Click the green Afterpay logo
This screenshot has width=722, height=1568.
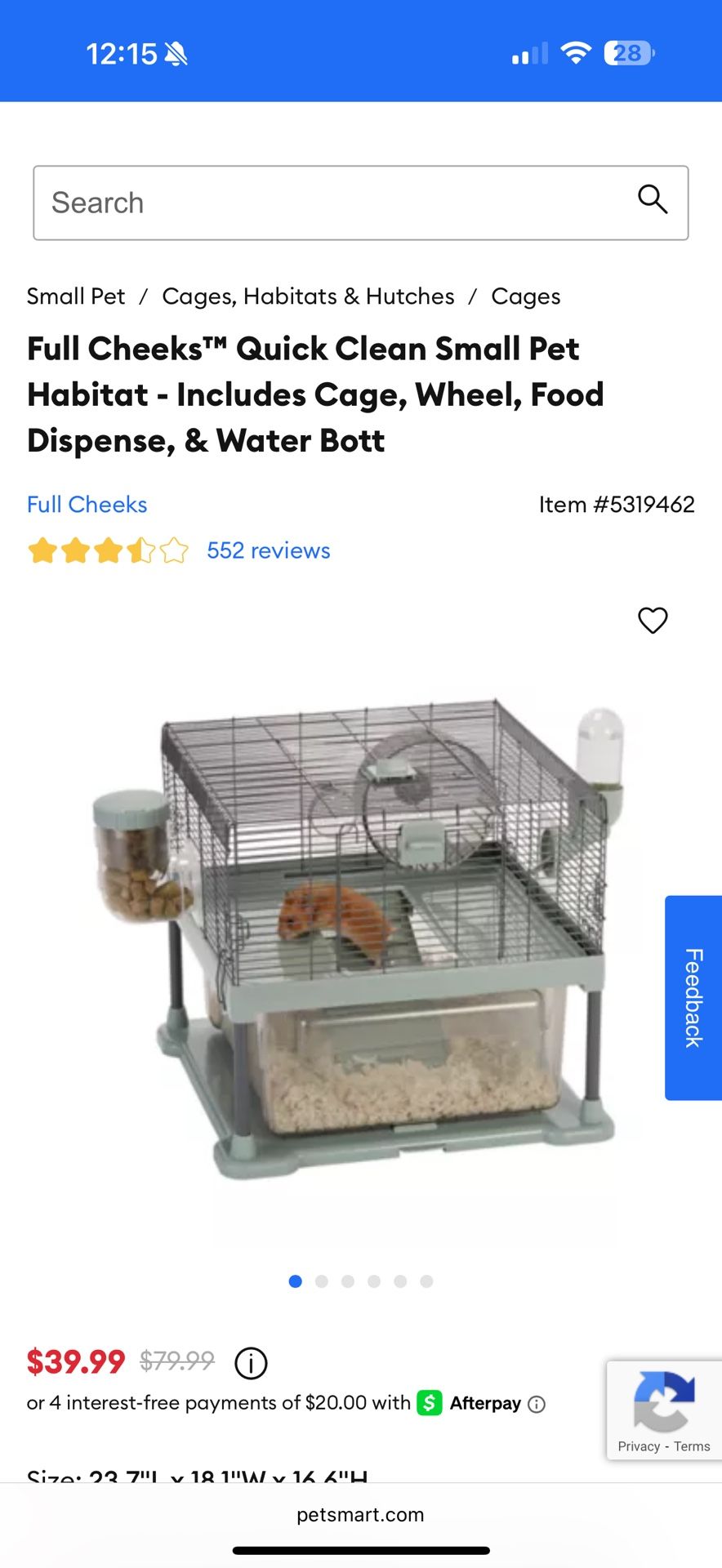429,1402
